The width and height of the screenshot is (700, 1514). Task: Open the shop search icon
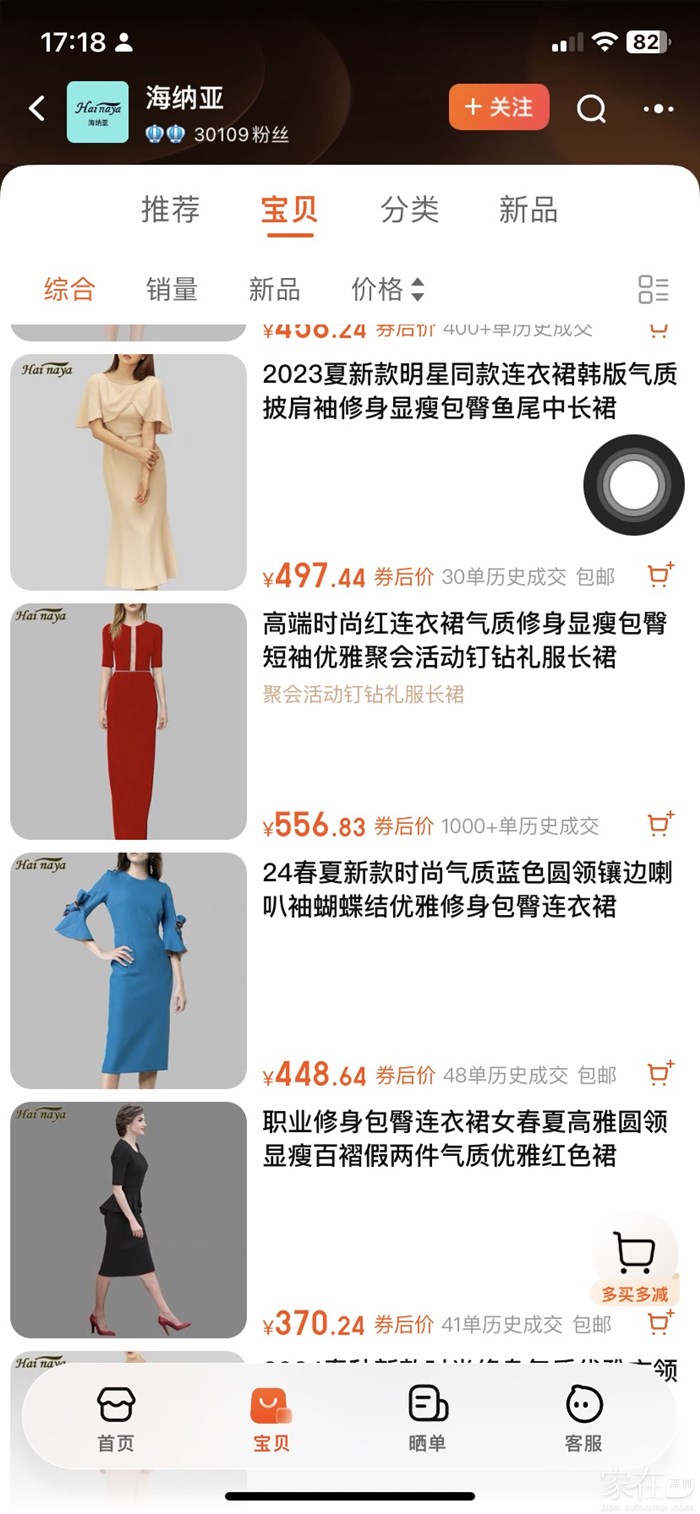pyautogui.click(x=591, y=108)
